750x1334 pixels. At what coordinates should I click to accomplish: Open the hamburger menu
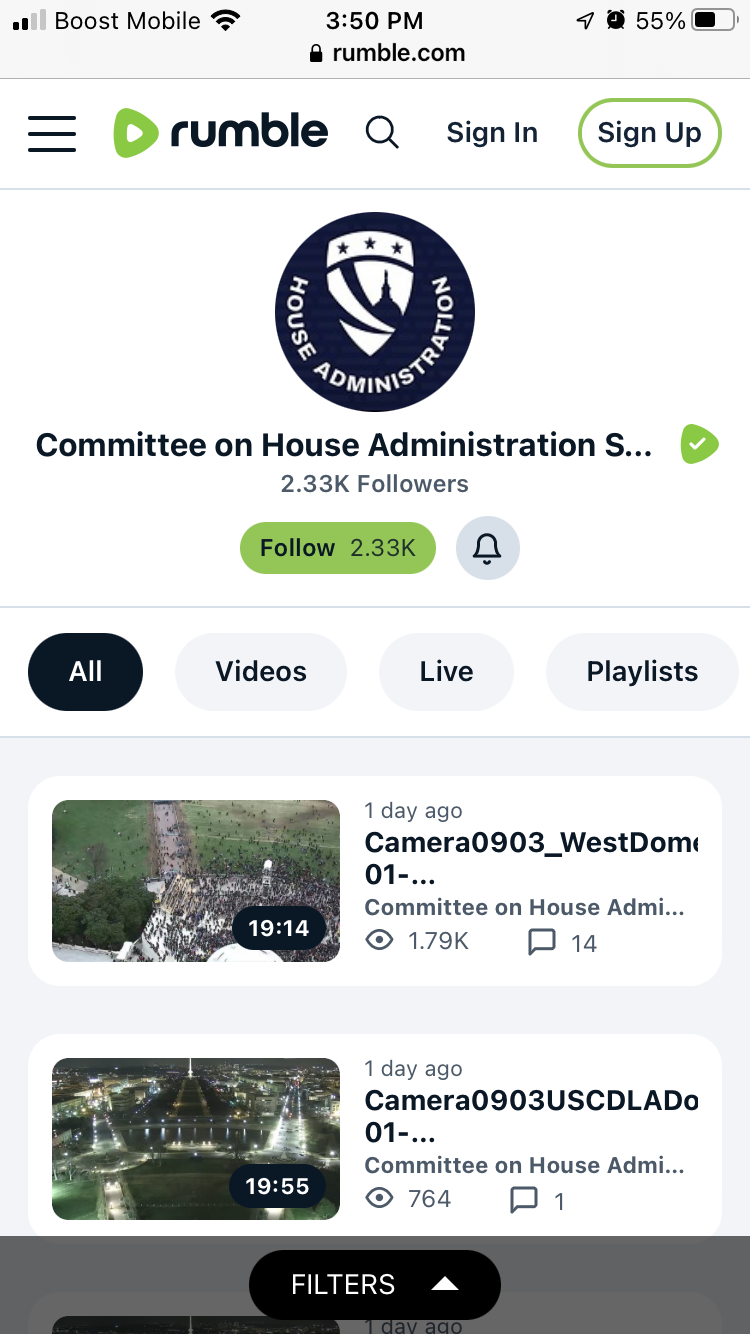click(x=52, y=133)
